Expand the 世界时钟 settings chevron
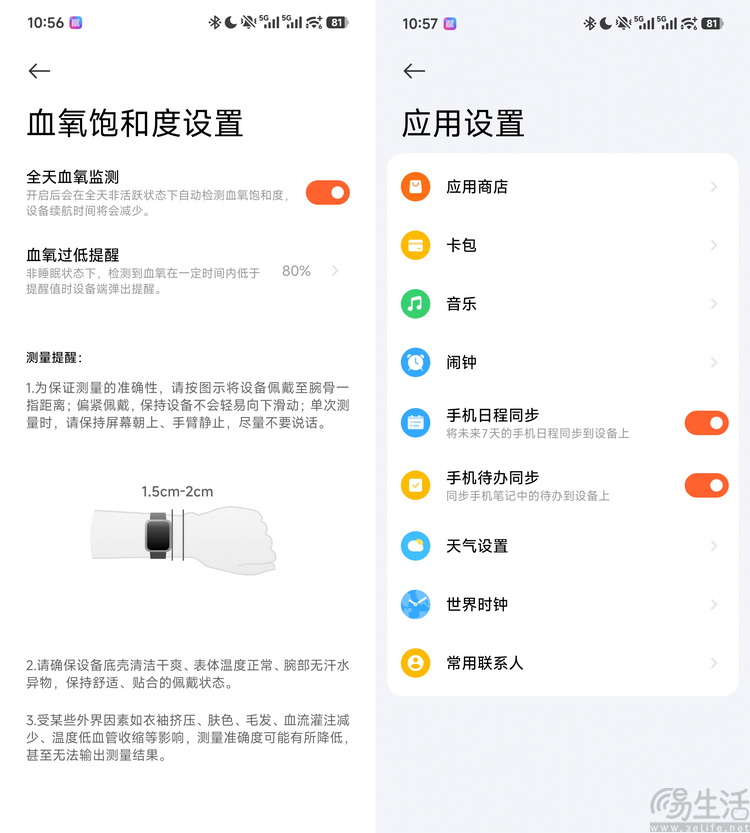Image resolution: width=750 pixels, height=833 pixels. click(715, 604)
